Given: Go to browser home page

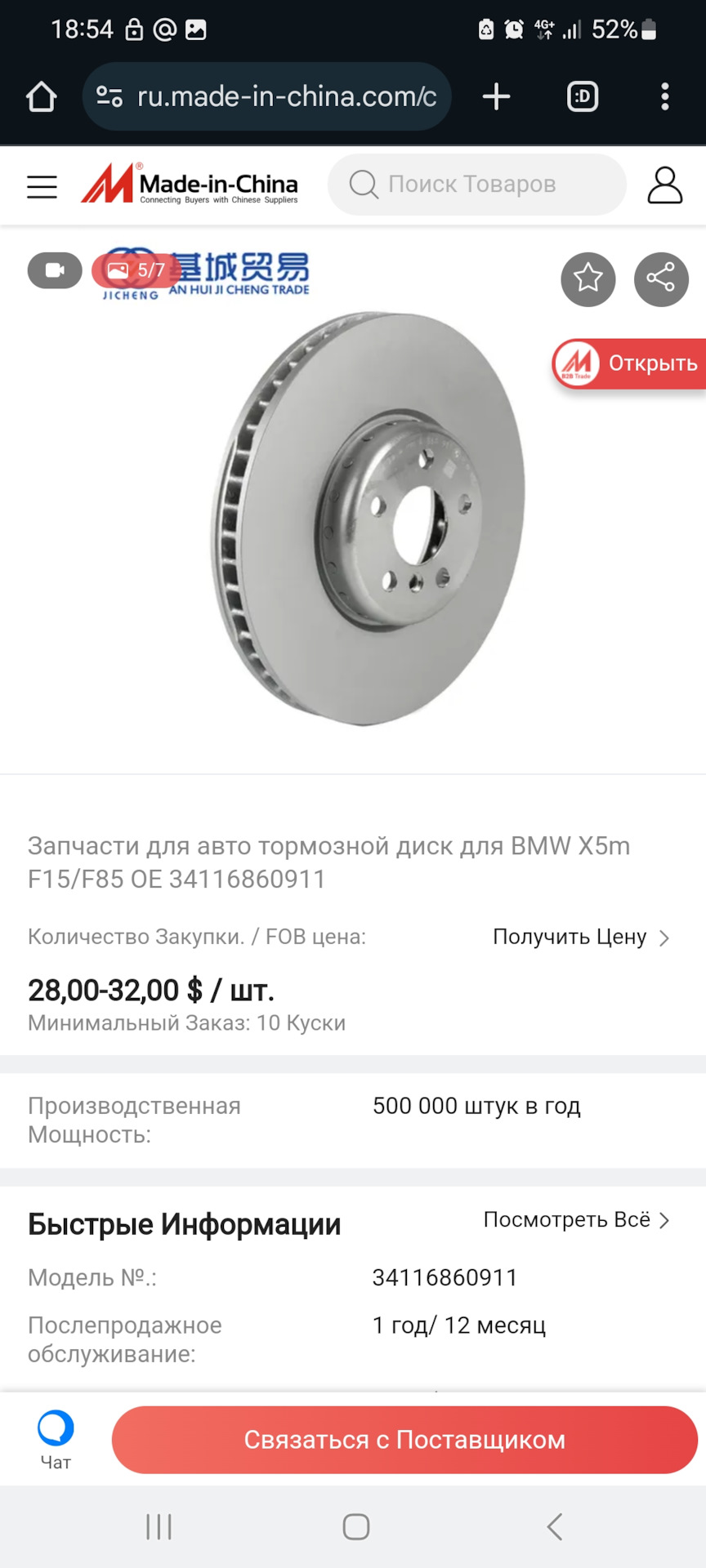Looking at the screenshot, I should (40, 96).
